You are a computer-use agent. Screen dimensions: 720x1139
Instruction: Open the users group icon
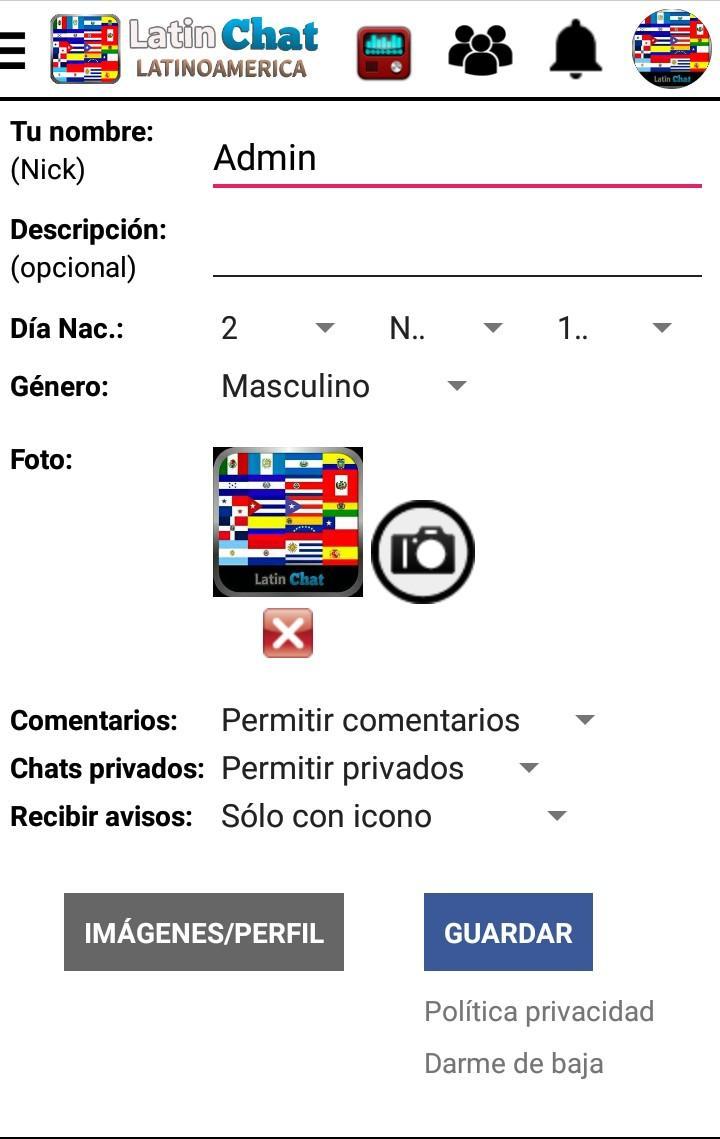[x=479, y=50]
